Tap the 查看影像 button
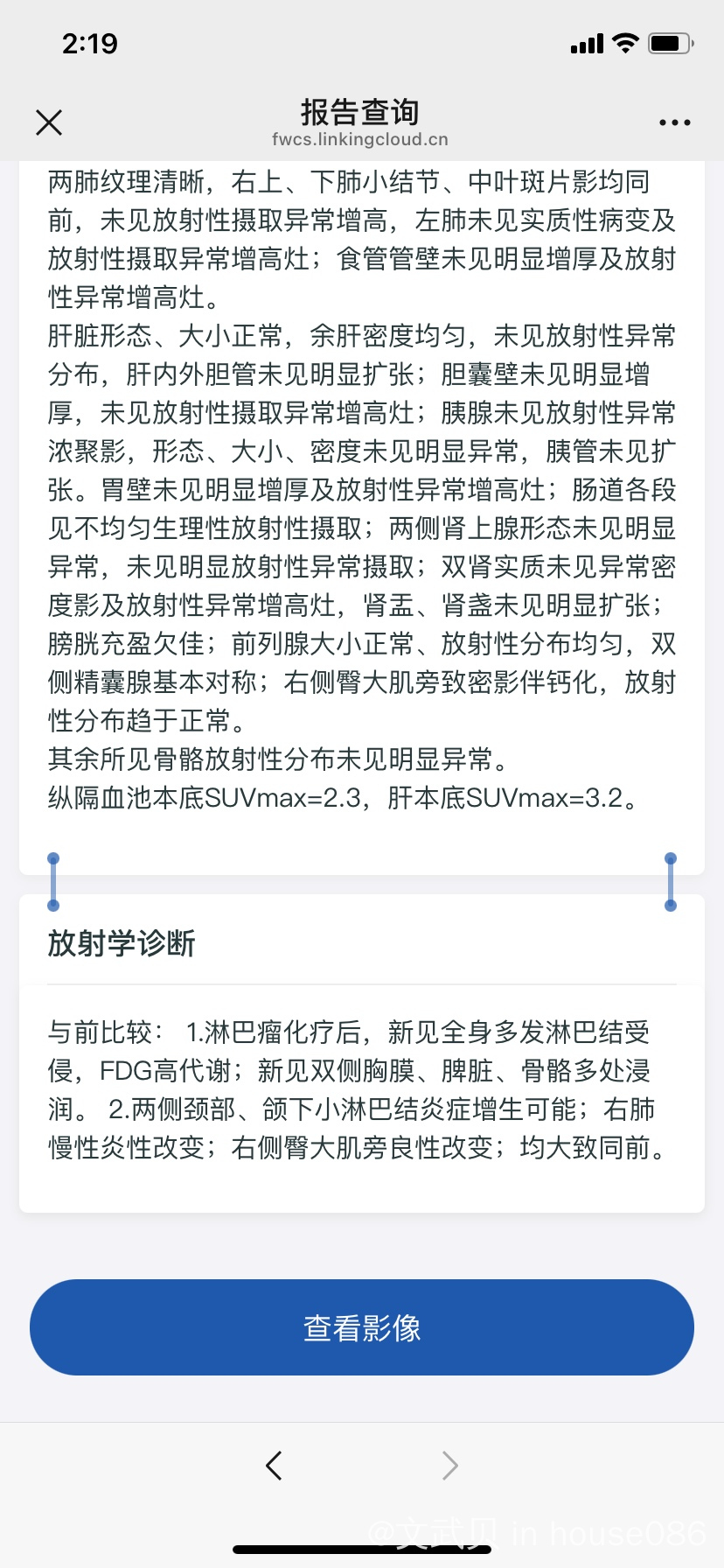Viewport: 724px width, 1568px height. tap(362, 1327)
